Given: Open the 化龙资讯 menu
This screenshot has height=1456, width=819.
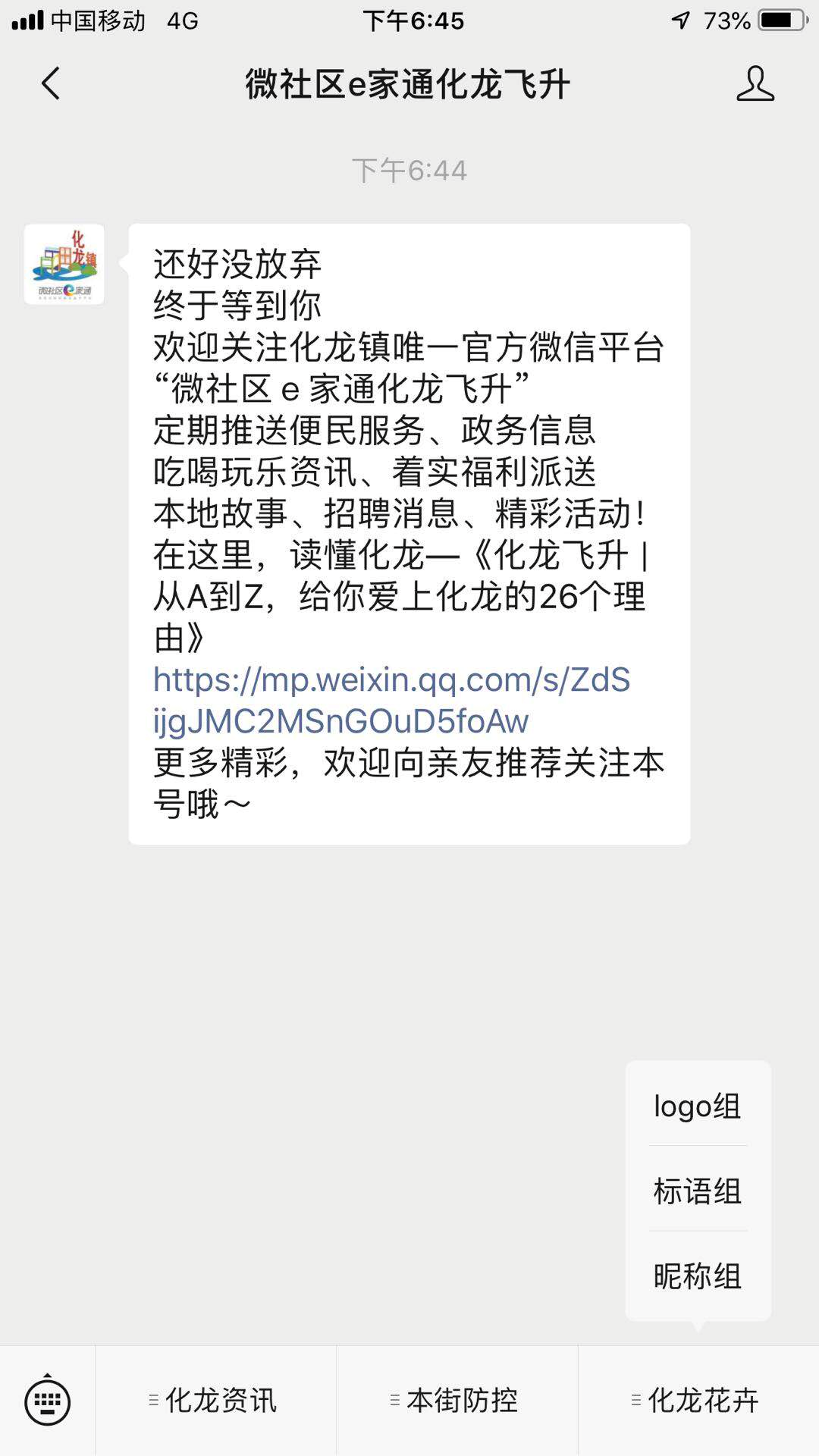Looking at the screenshot, I should pyautogui.click(x=215, y=1401).
